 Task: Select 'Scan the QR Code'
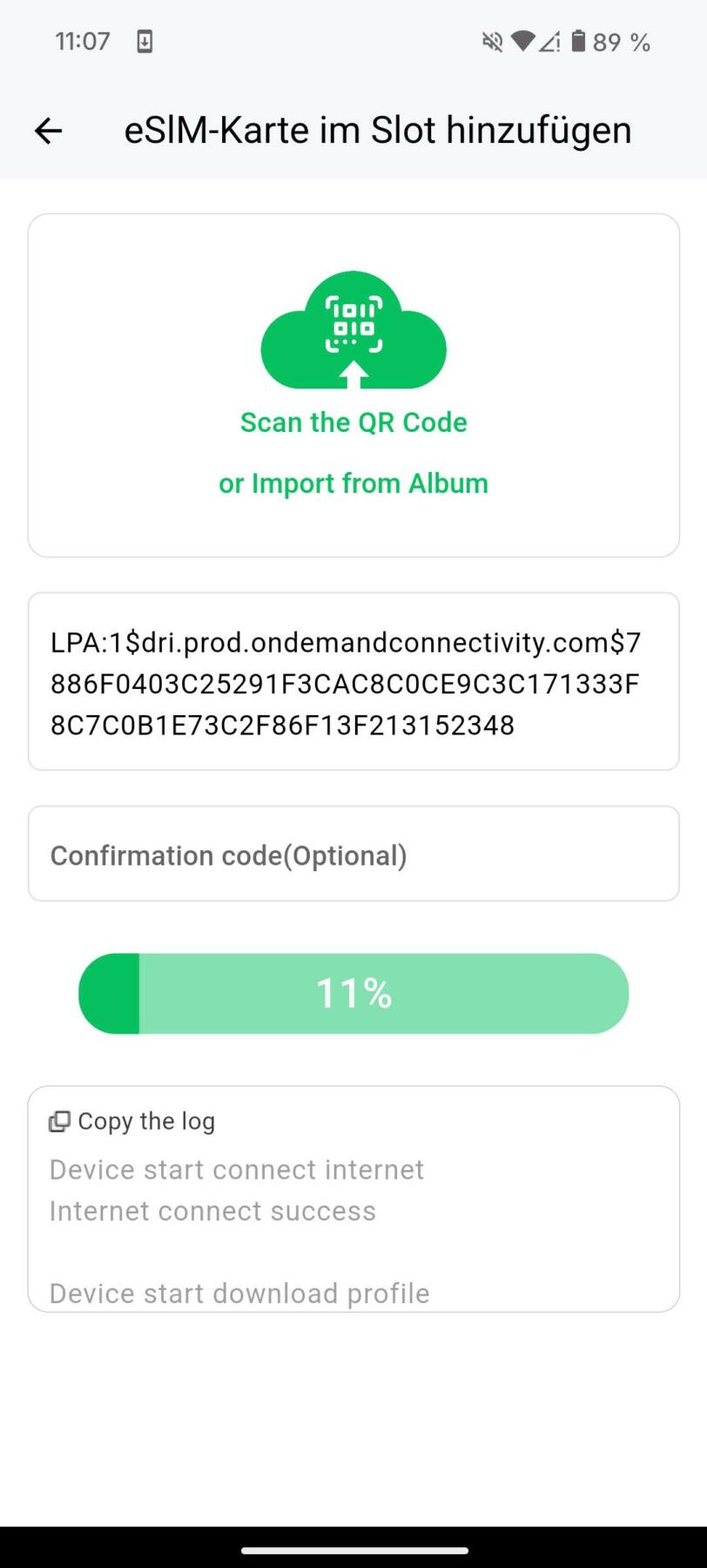click(353, 422)
